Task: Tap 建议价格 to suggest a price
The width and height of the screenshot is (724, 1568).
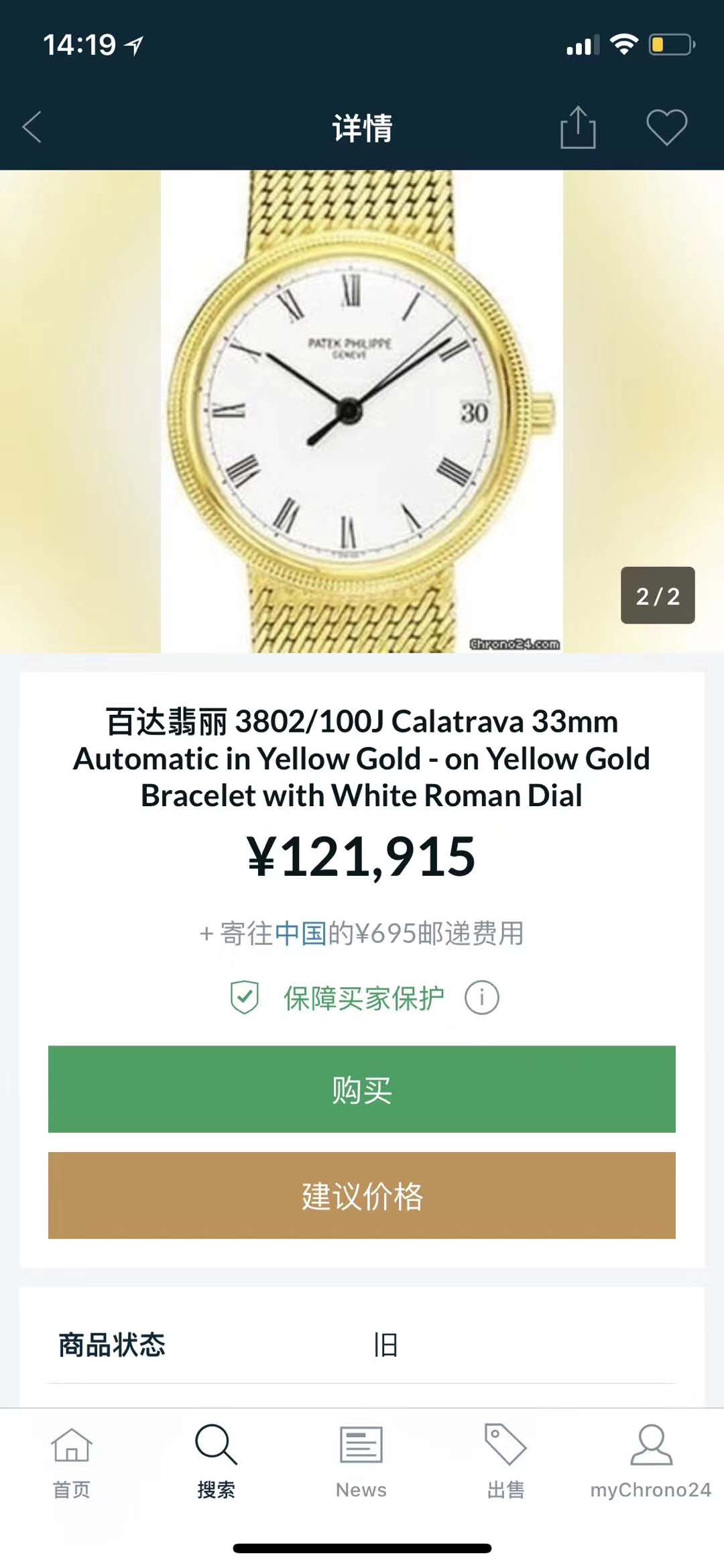Action: point(362,1195)
